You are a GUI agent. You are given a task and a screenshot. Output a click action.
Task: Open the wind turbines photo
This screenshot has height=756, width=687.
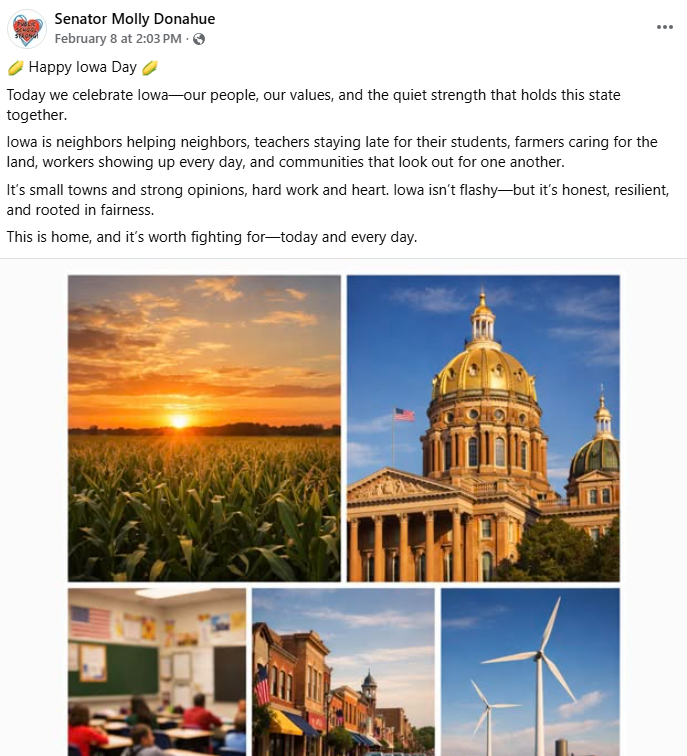tap(530, 671)
